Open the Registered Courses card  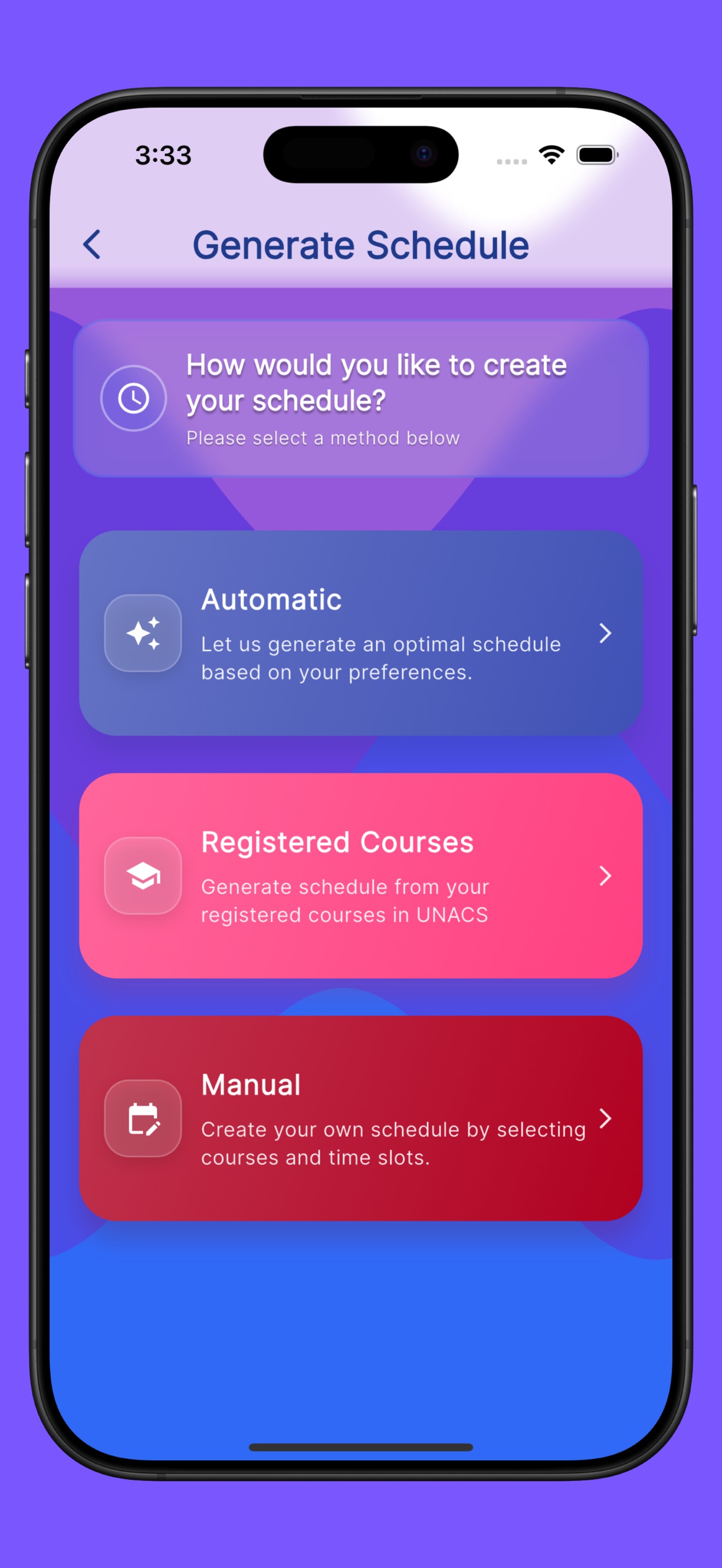coord(360,875)
